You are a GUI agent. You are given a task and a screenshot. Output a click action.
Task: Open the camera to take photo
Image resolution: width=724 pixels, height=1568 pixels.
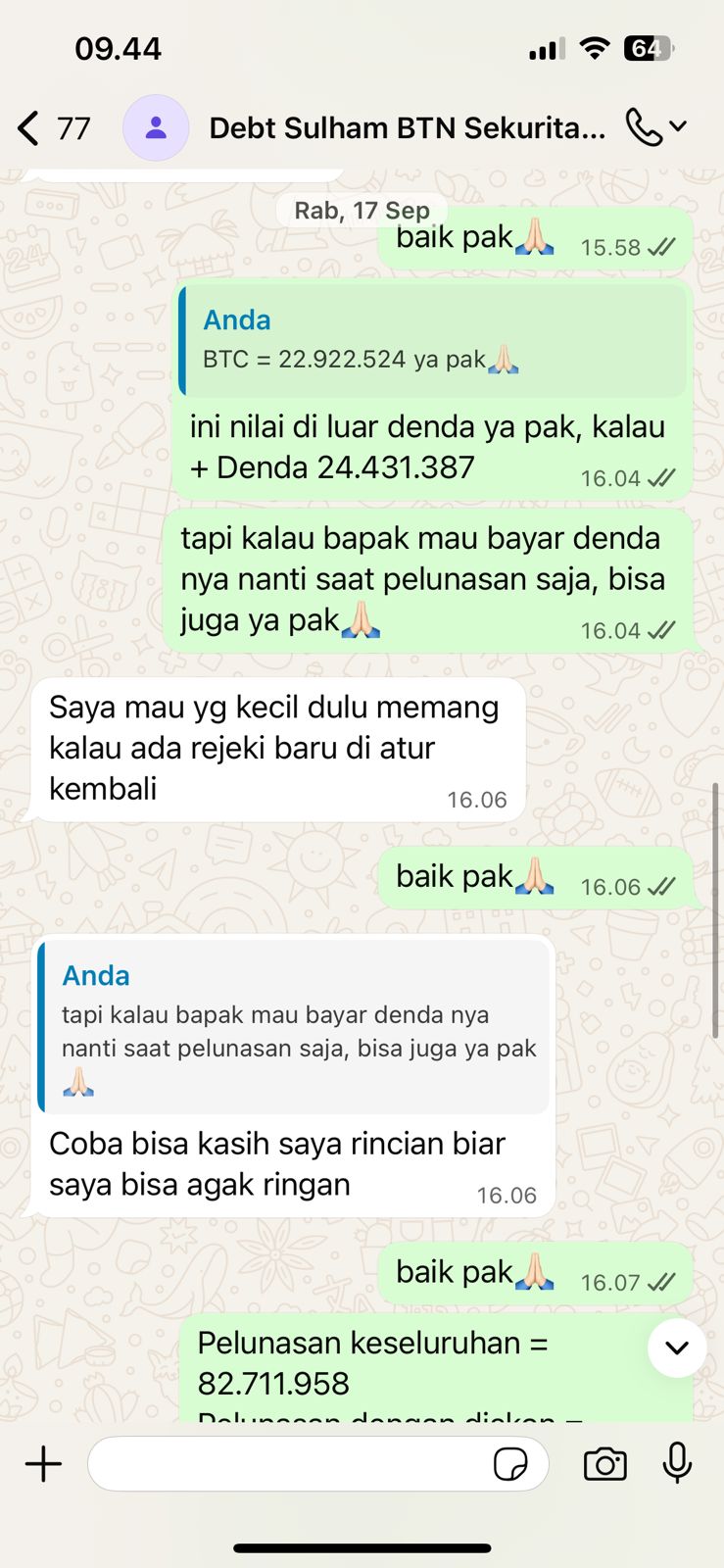[604, 1464]
